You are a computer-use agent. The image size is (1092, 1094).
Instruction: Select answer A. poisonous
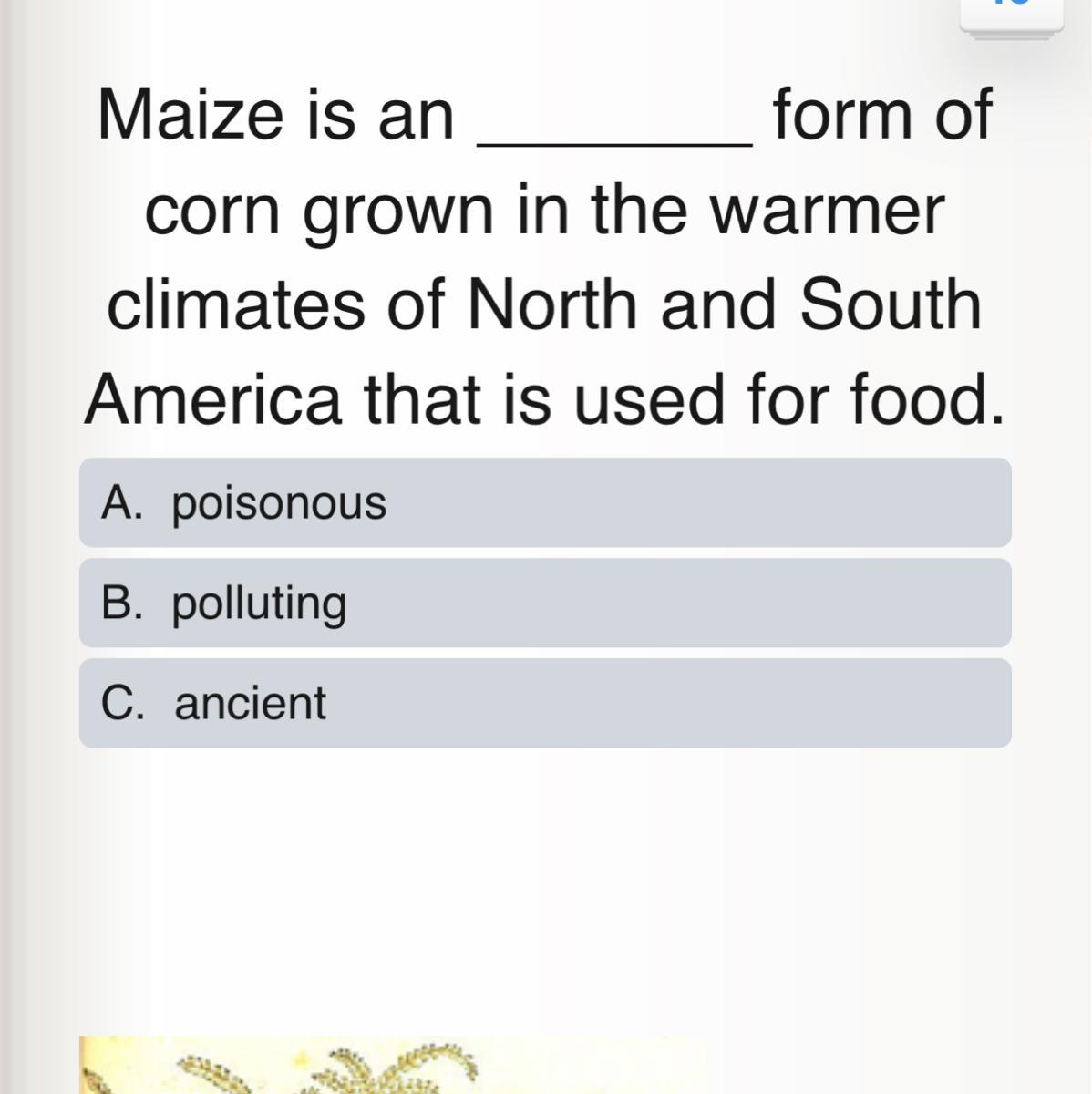click(x=544, y=502)
